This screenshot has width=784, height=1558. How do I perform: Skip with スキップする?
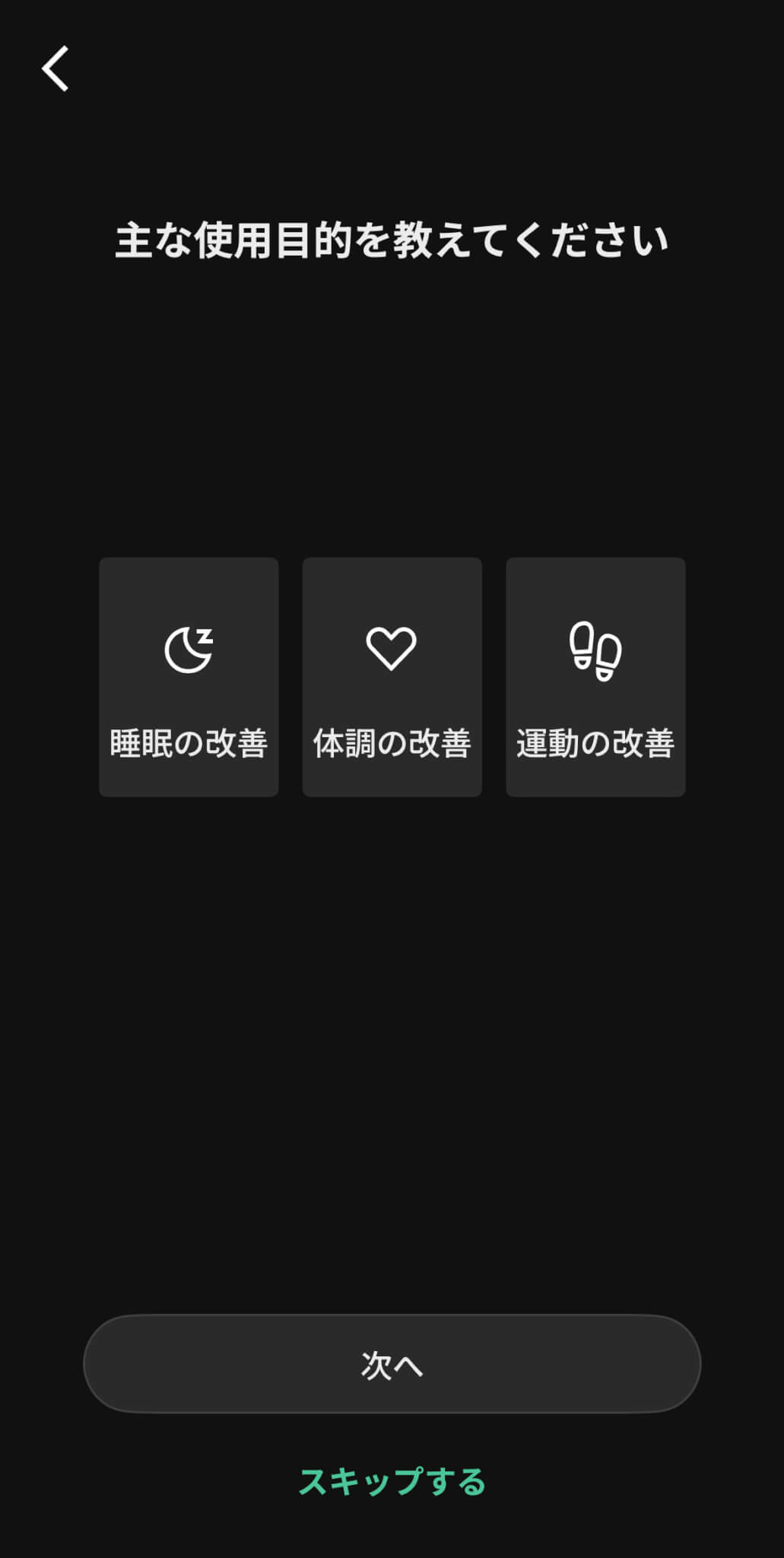pyautogui.click(x=392, y=1481)
